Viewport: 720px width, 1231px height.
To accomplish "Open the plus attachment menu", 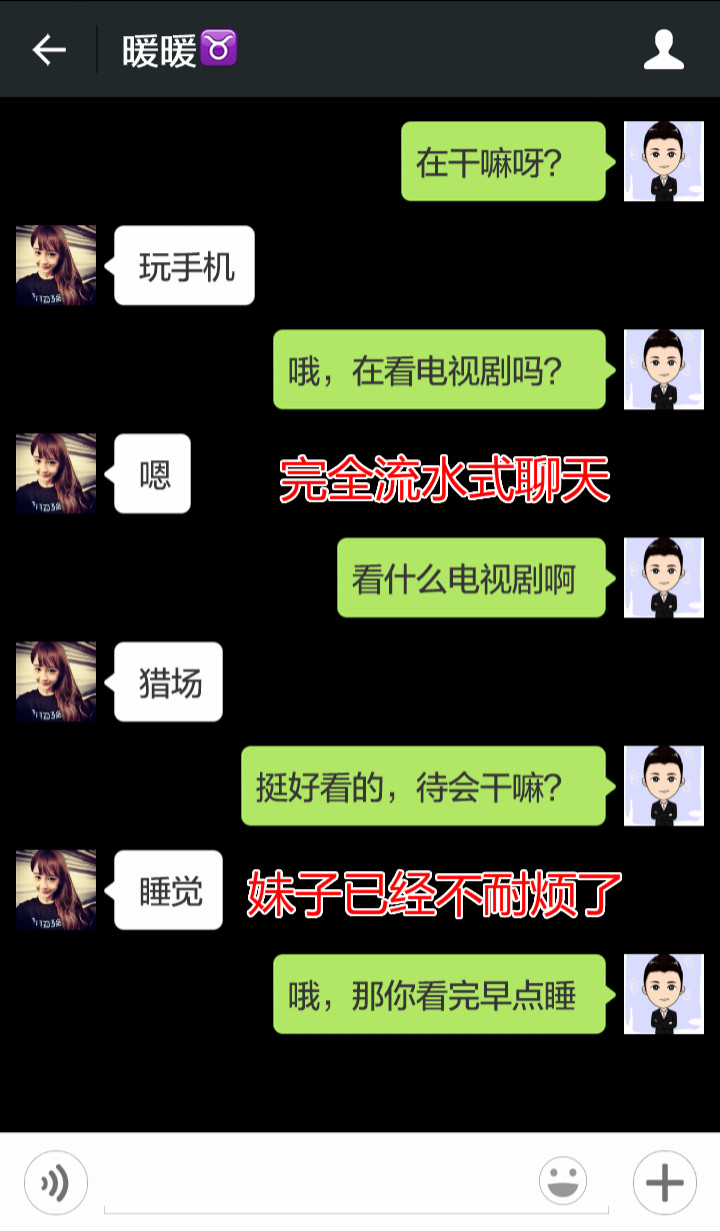I will 664,1183.
